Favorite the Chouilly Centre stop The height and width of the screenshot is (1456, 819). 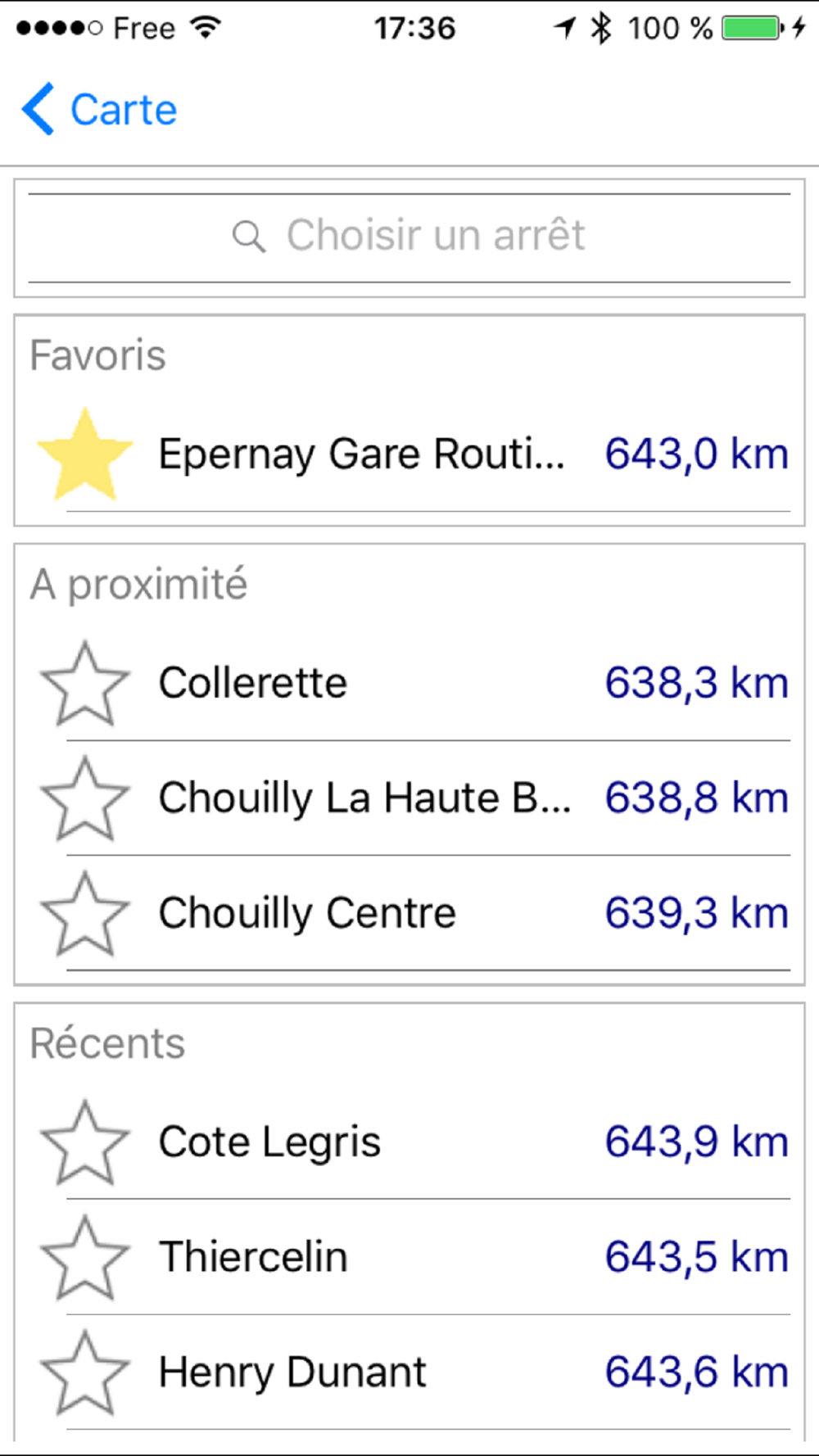coord(85,913)
